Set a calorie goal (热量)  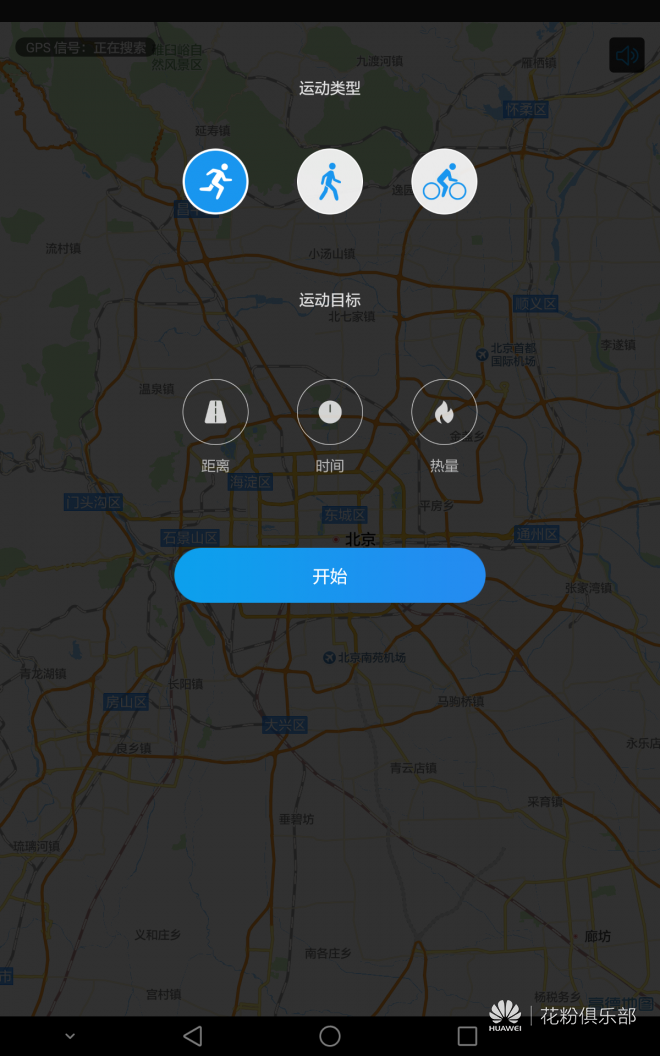[444, 412]
